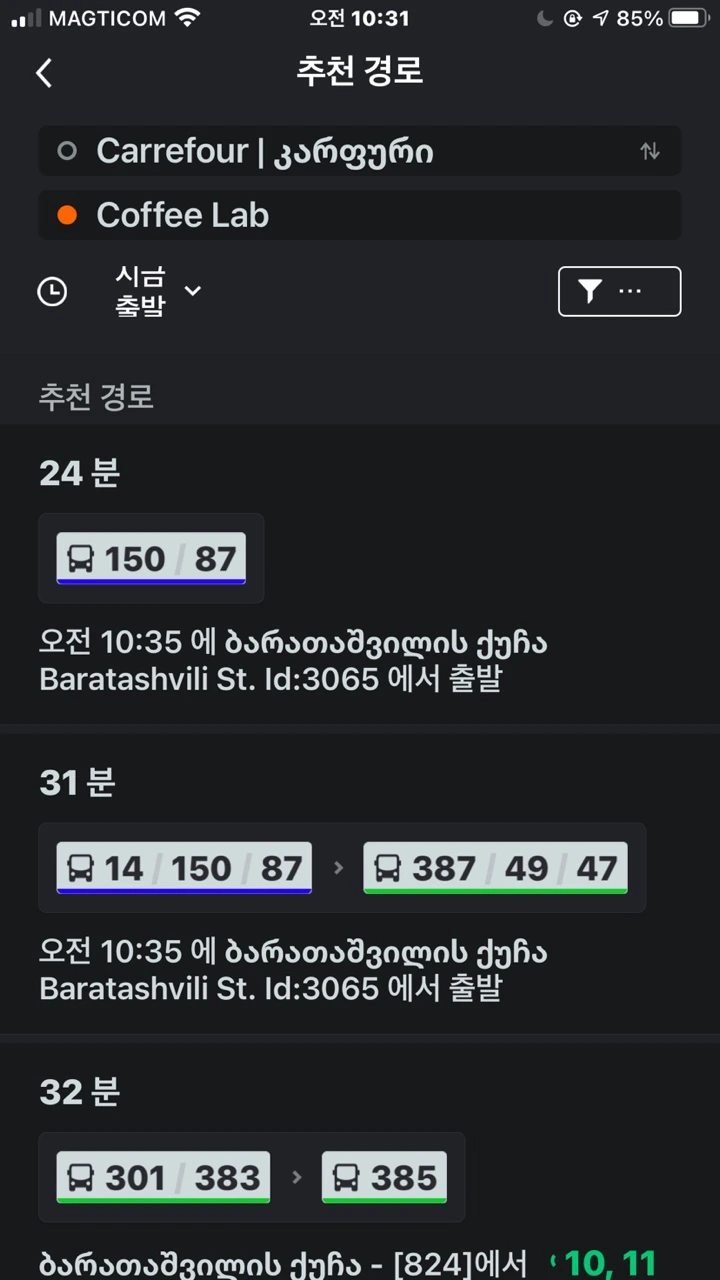This screenshot has width=720, height=1280.
Task: Tap the 추천 경로 title at the top
Action: 360,72
